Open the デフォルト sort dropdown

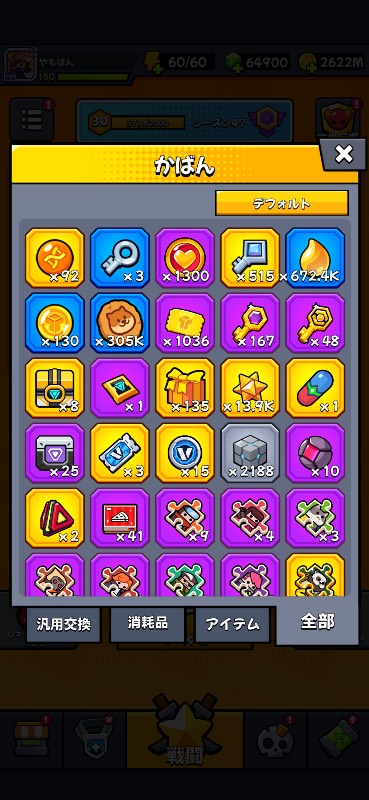pyautogui.click(x=282, y=204)
